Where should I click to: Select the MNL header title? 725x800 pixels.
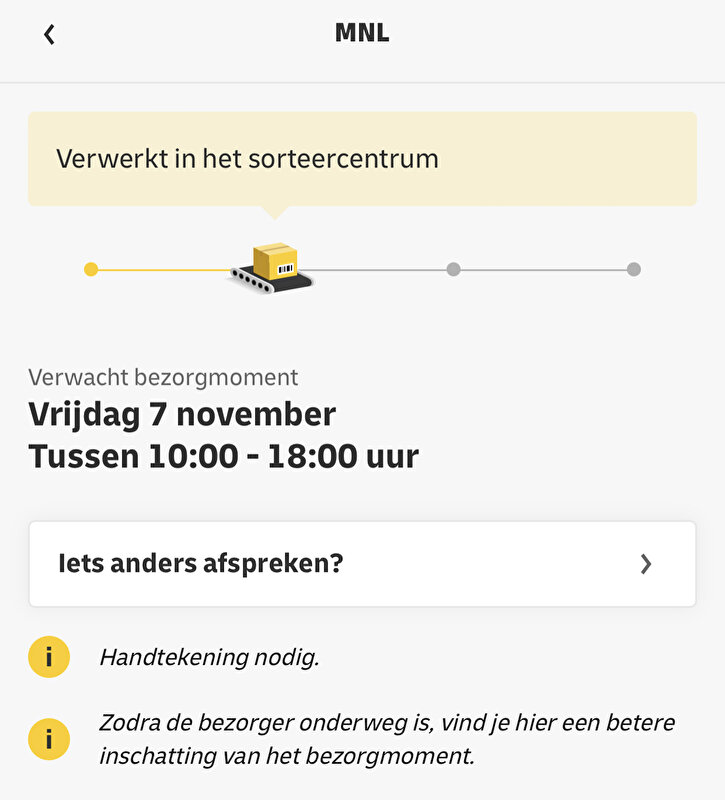pyautogui.click(x=362, y=32)
